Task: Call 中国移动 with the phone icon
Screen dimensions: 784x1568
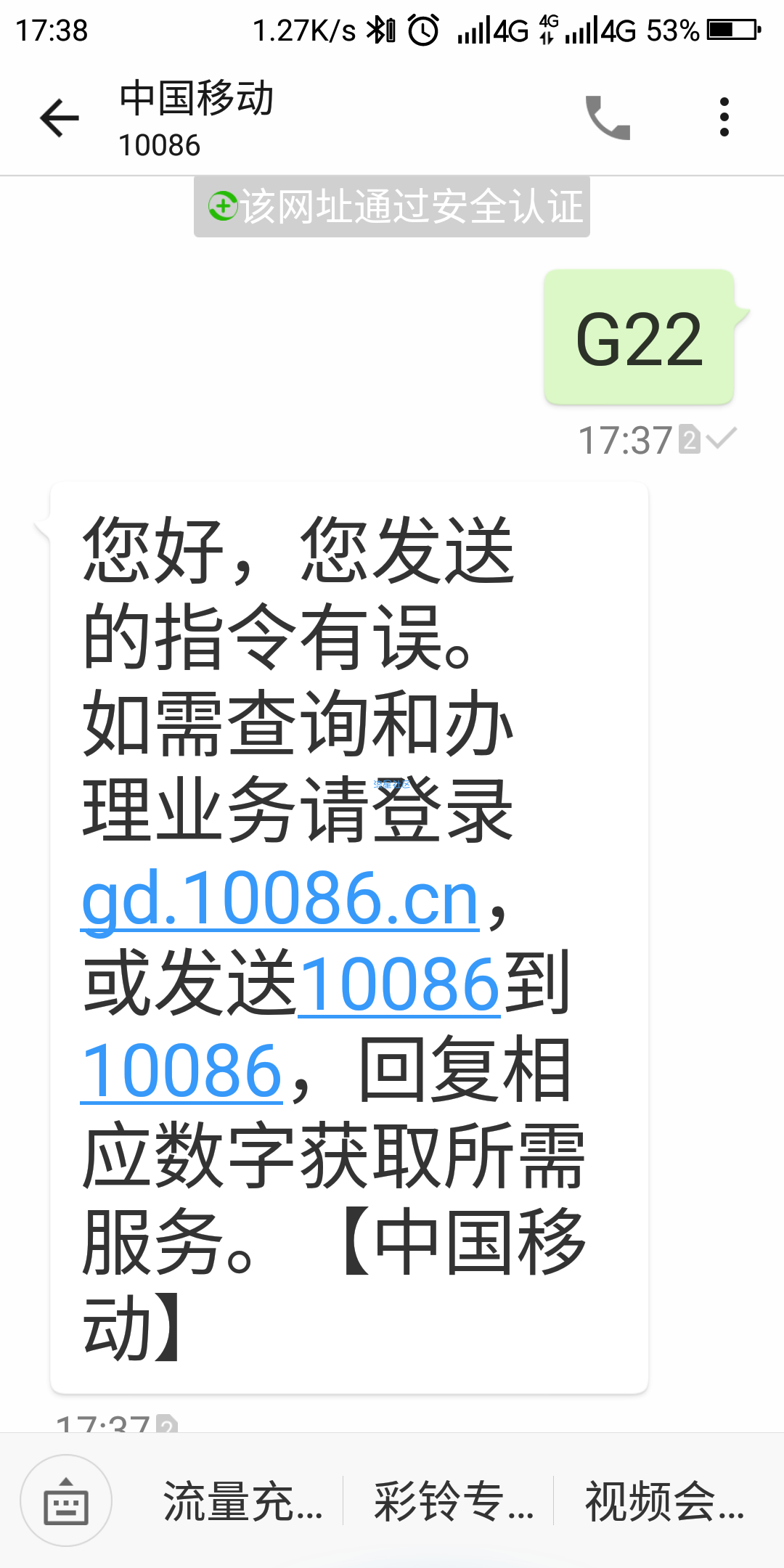Action: (x=608, y=118)
